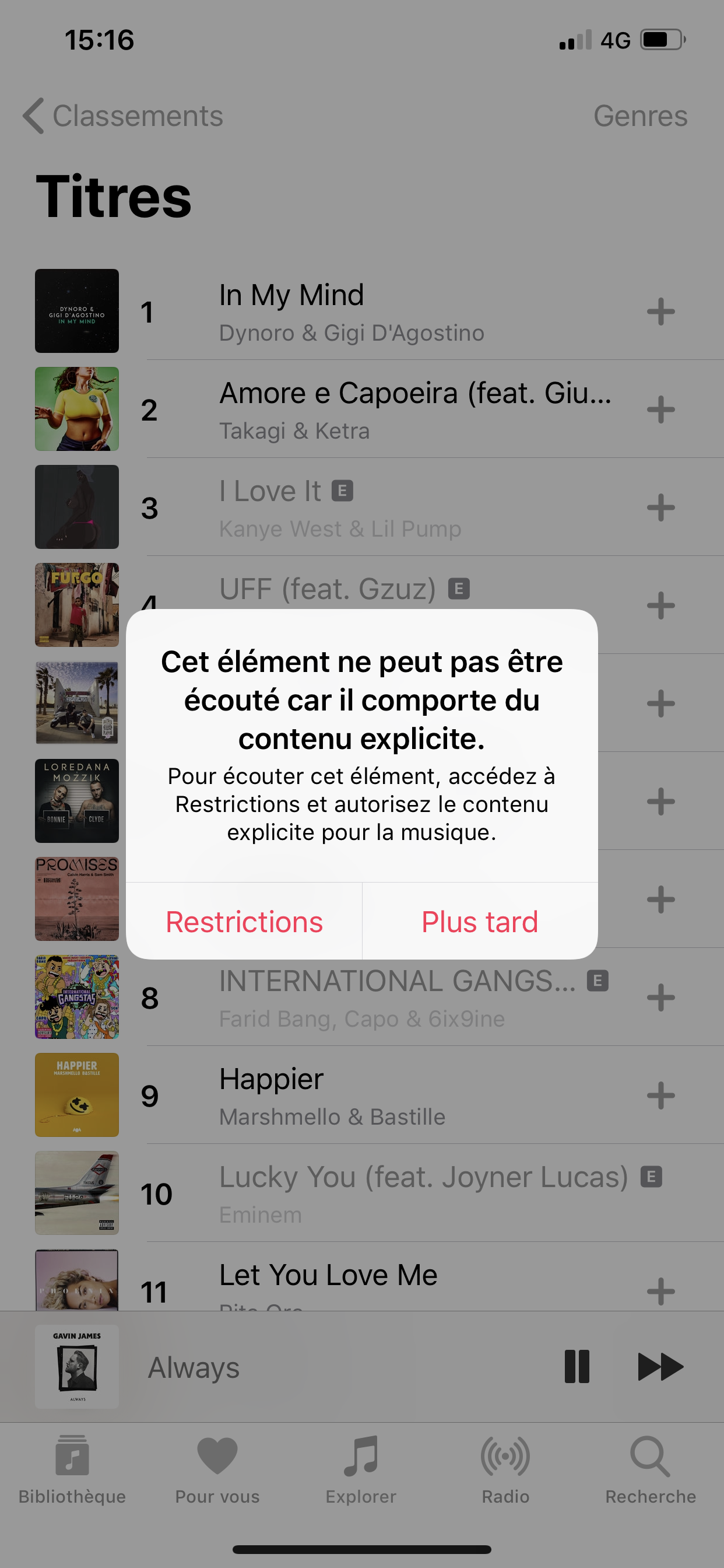Skip to the next track
Viewport: 724px width, 1568px height.
click(x=660, y=1367)
